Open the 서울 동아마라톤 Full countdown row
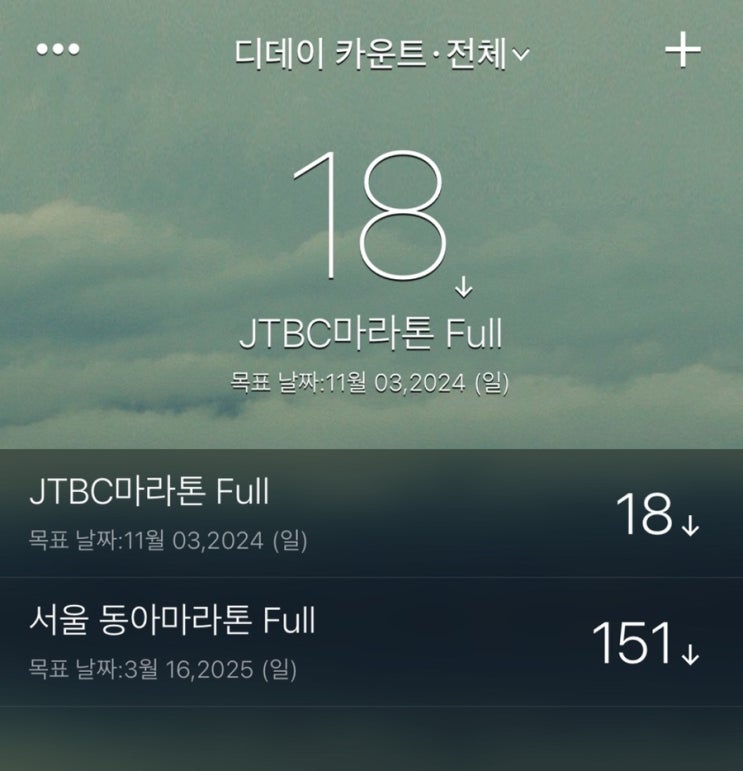The height and width of the screenshot is (771, 743). click(x=371, y=642)
